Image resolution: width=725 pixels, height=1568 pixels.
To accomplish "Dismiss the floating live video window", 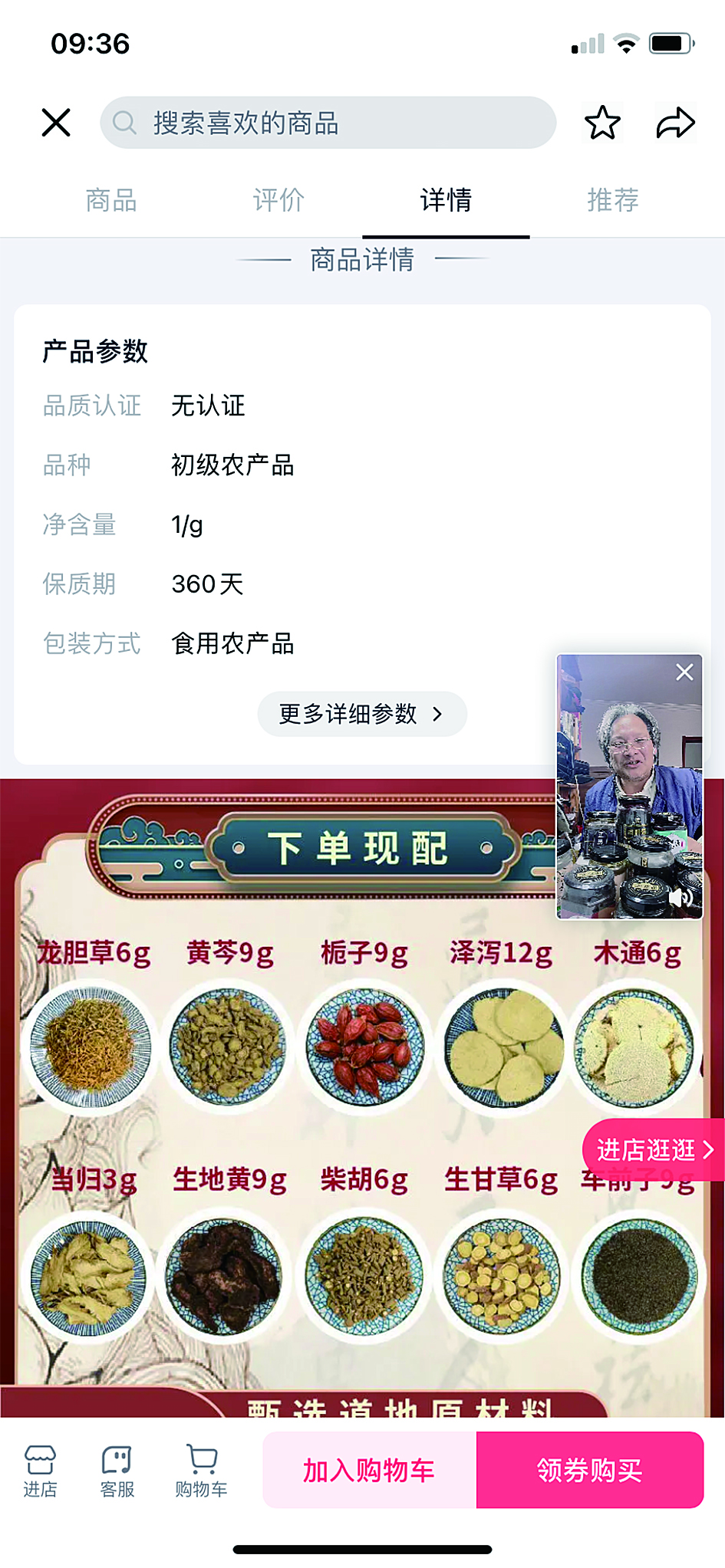I will (684, 672).
